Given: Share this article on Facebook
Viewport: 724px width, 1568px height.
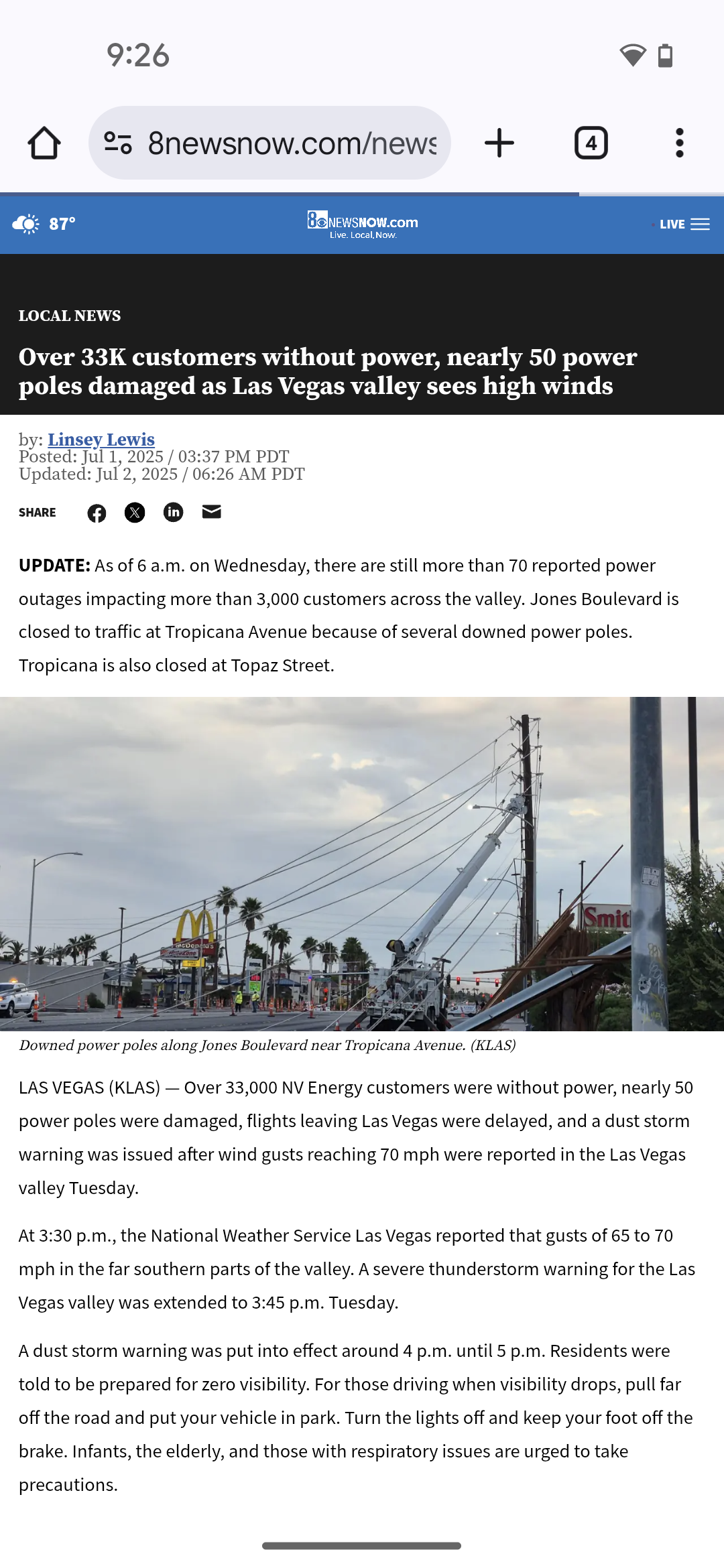Looking at the screenshot, I should tap(97, 513).
